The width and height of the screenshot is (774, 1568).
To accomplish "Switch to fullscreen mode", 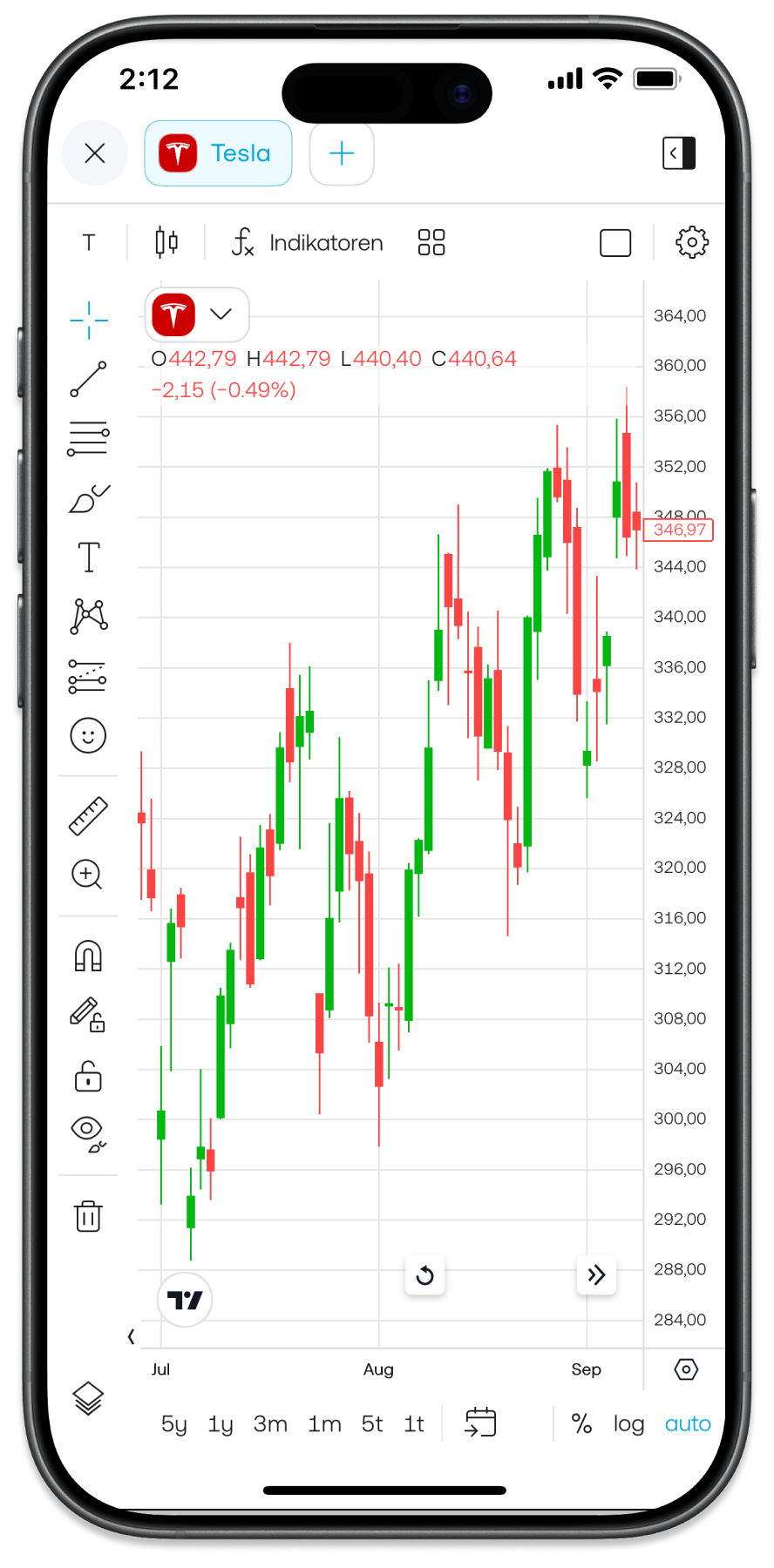I will [615, 242].
